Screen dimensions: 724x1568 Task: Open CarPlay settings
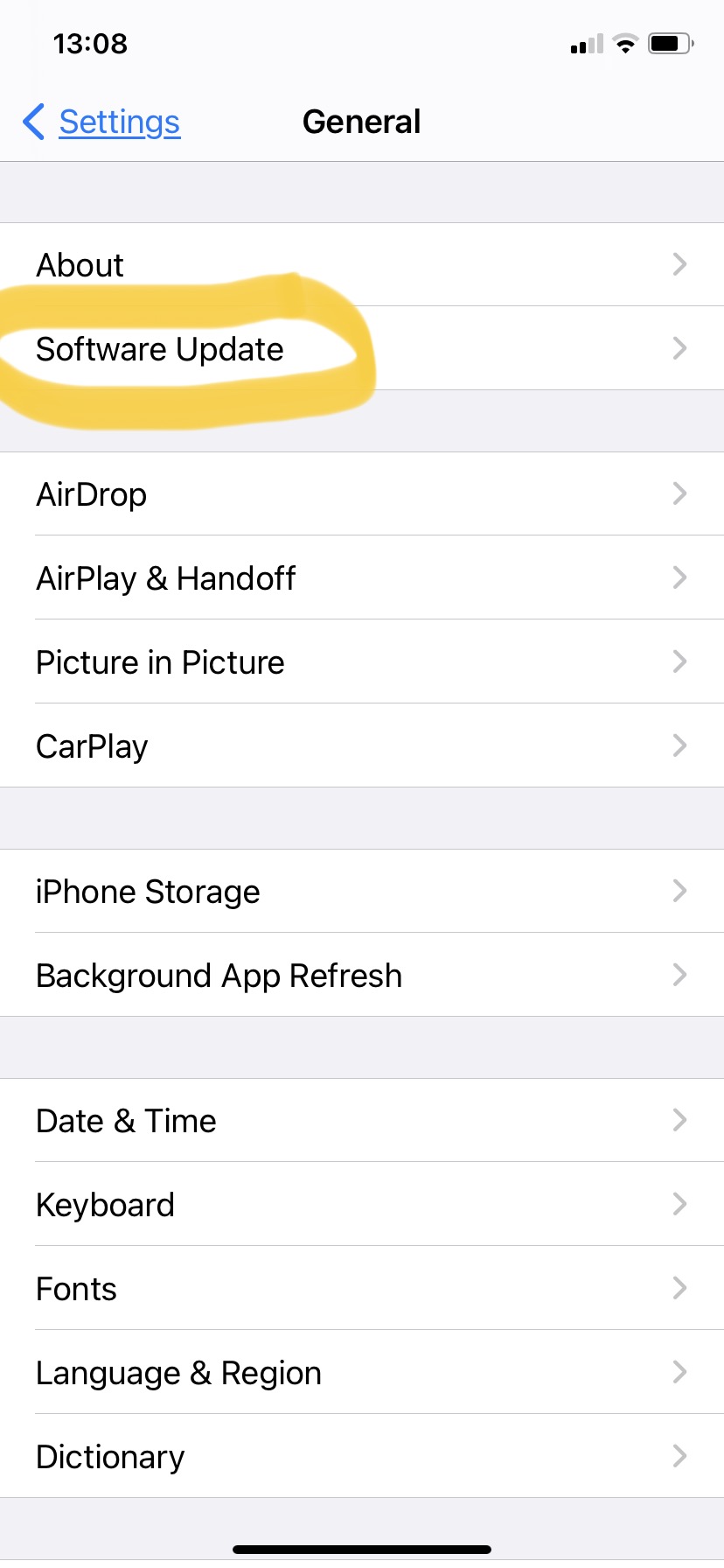[x=362, y=745]
